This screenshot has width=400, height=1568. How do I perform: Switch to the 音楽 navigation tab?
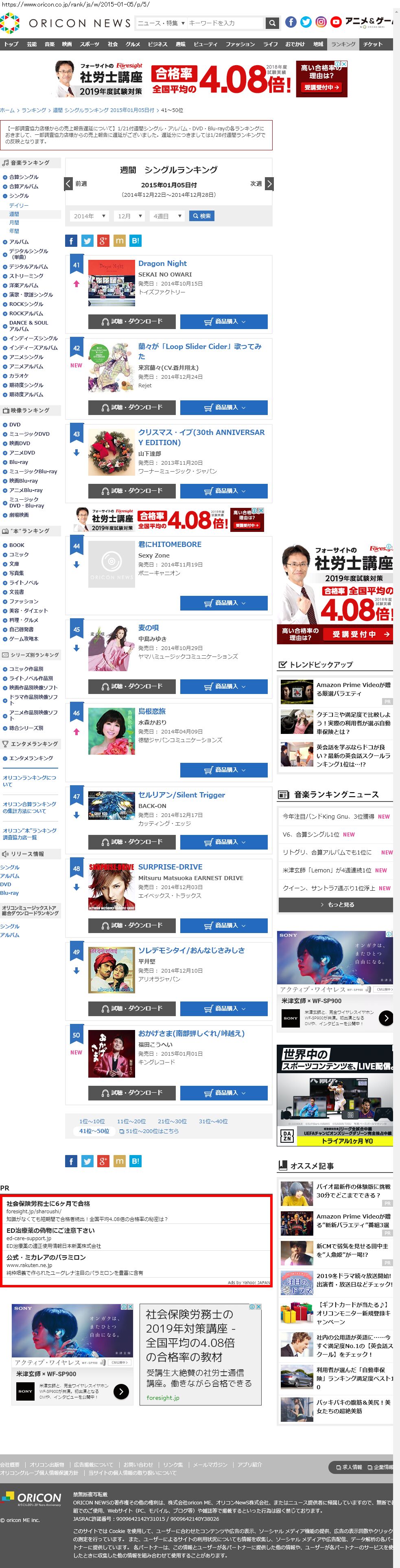coord(49,44)
